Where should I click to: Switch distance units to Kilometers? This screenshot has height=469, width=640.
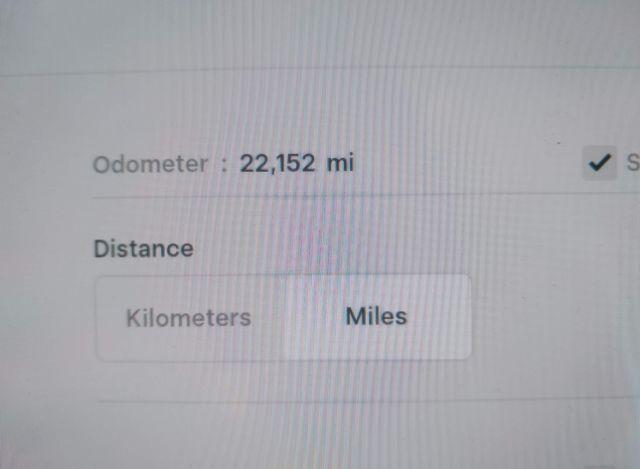(x=189, y=318)
